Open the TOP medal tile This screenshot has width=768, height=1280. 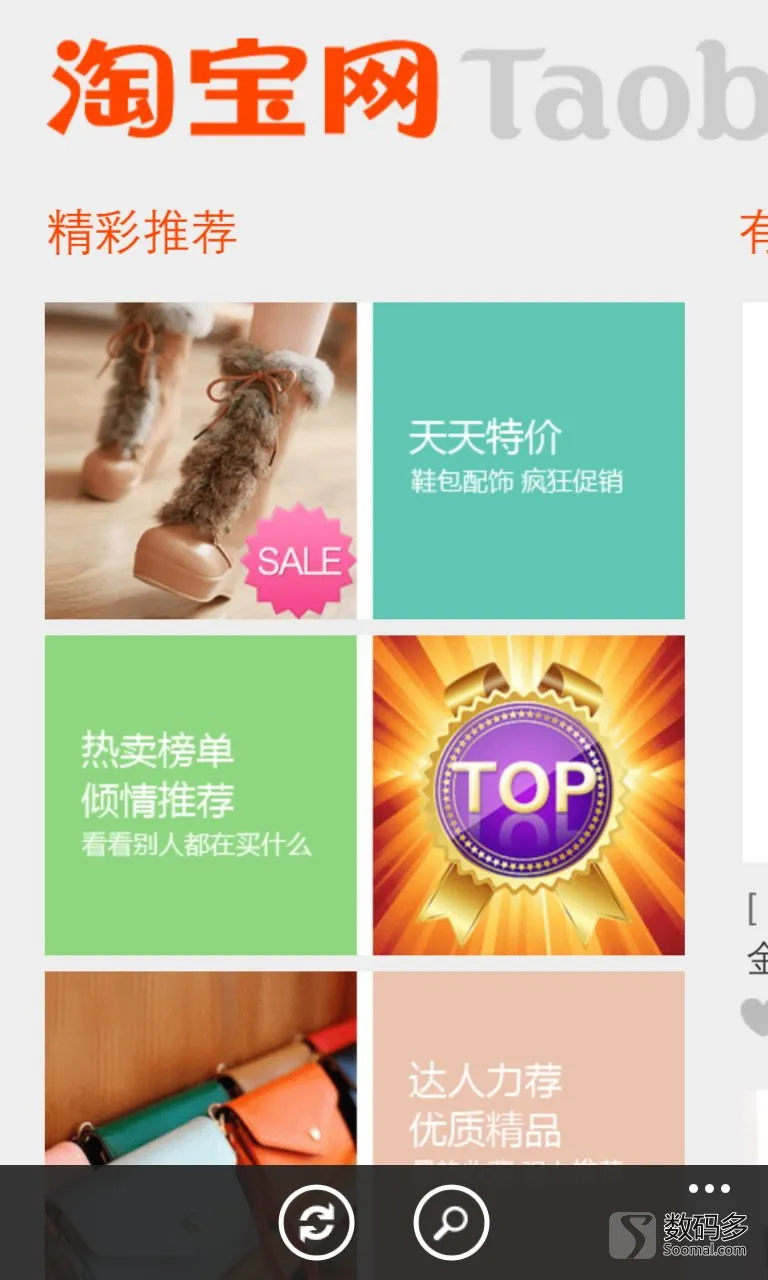pos(528,795)
